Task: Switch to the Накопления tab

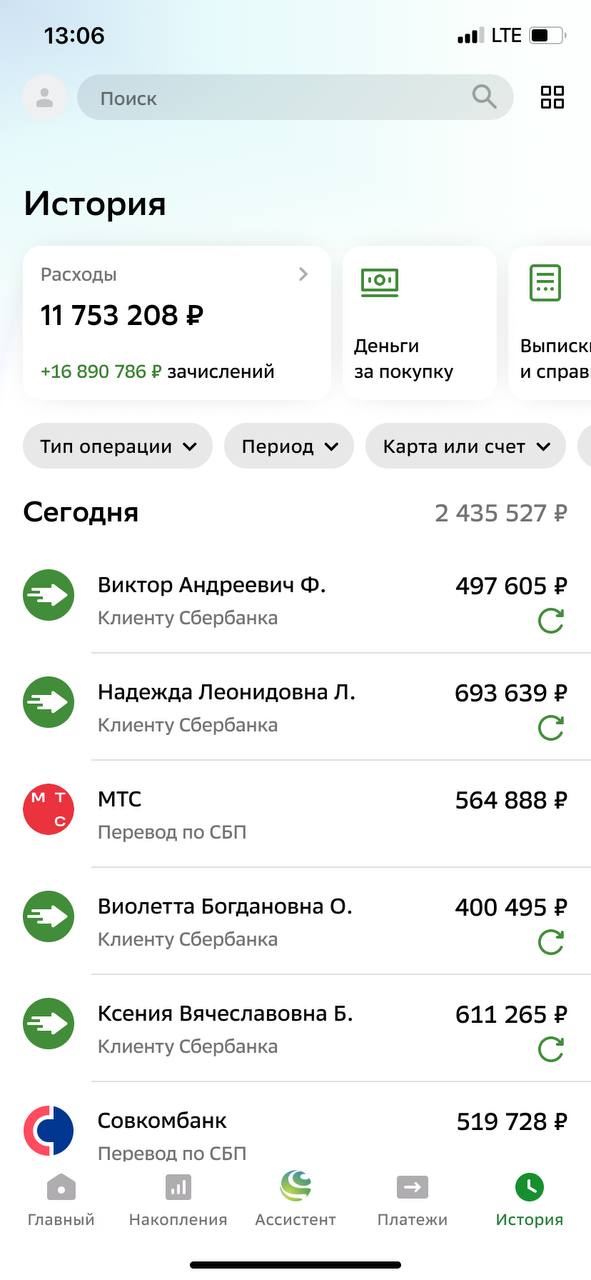Action: coord(178,1200)
